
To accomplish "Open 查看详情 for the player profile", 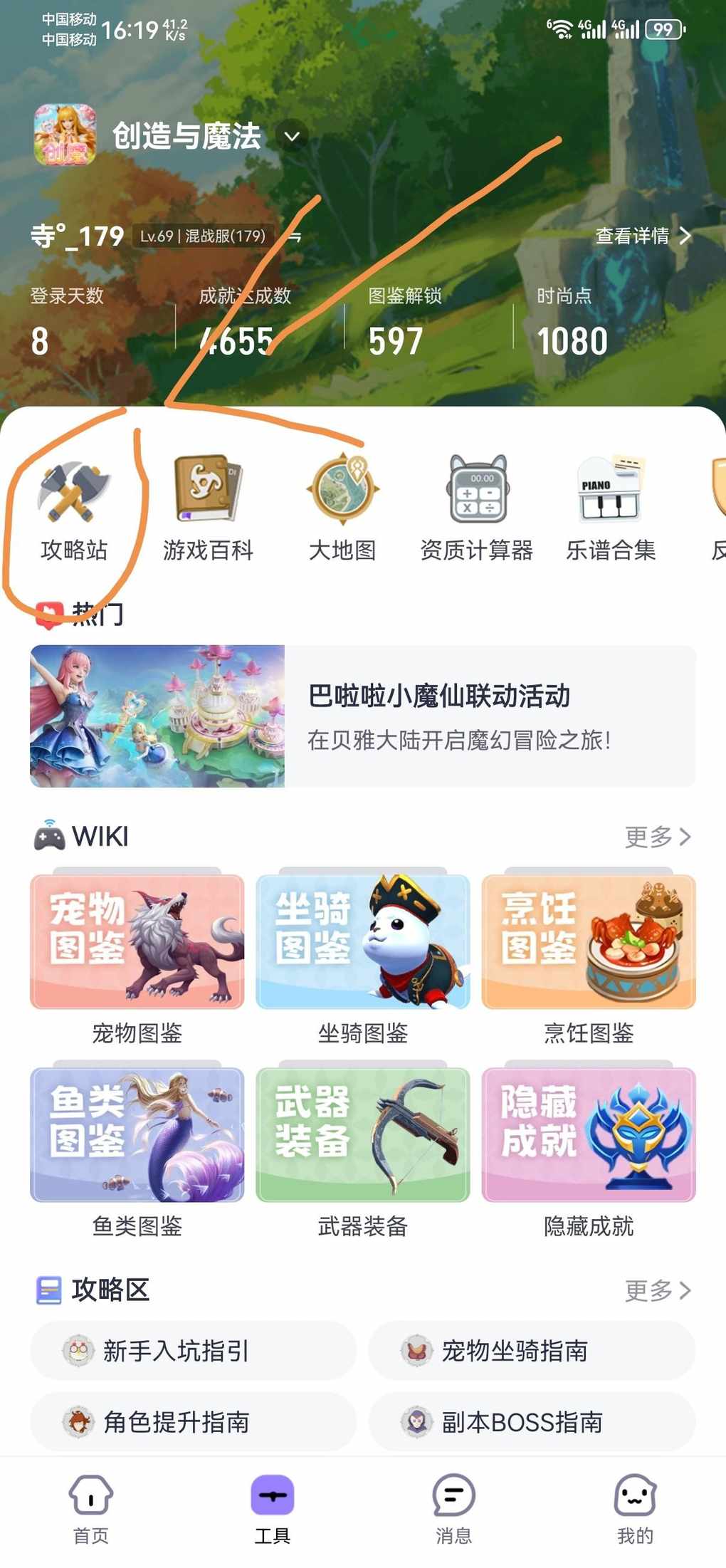I will coord(642,236).
